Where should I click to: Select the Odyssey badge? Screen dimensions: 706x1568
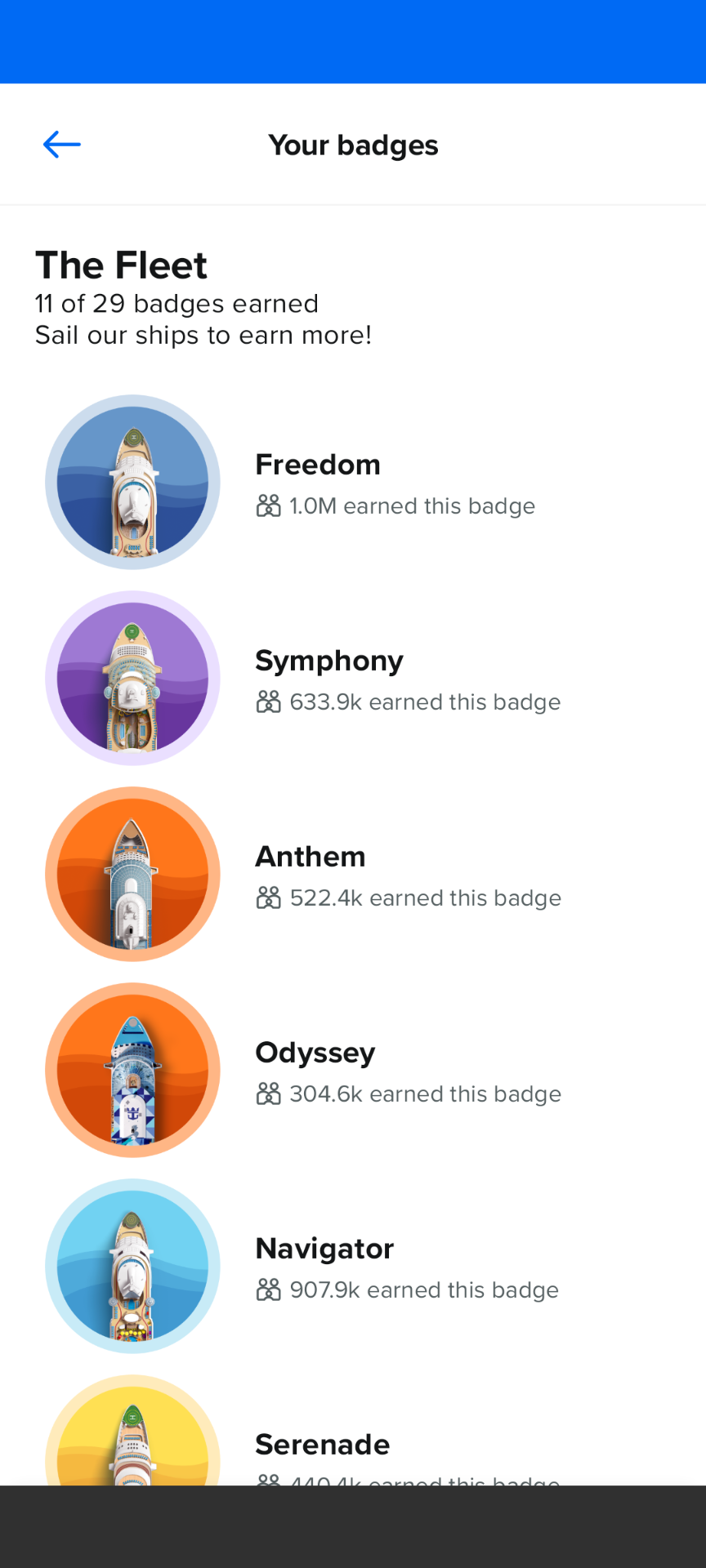click(x=353, y=1070)
